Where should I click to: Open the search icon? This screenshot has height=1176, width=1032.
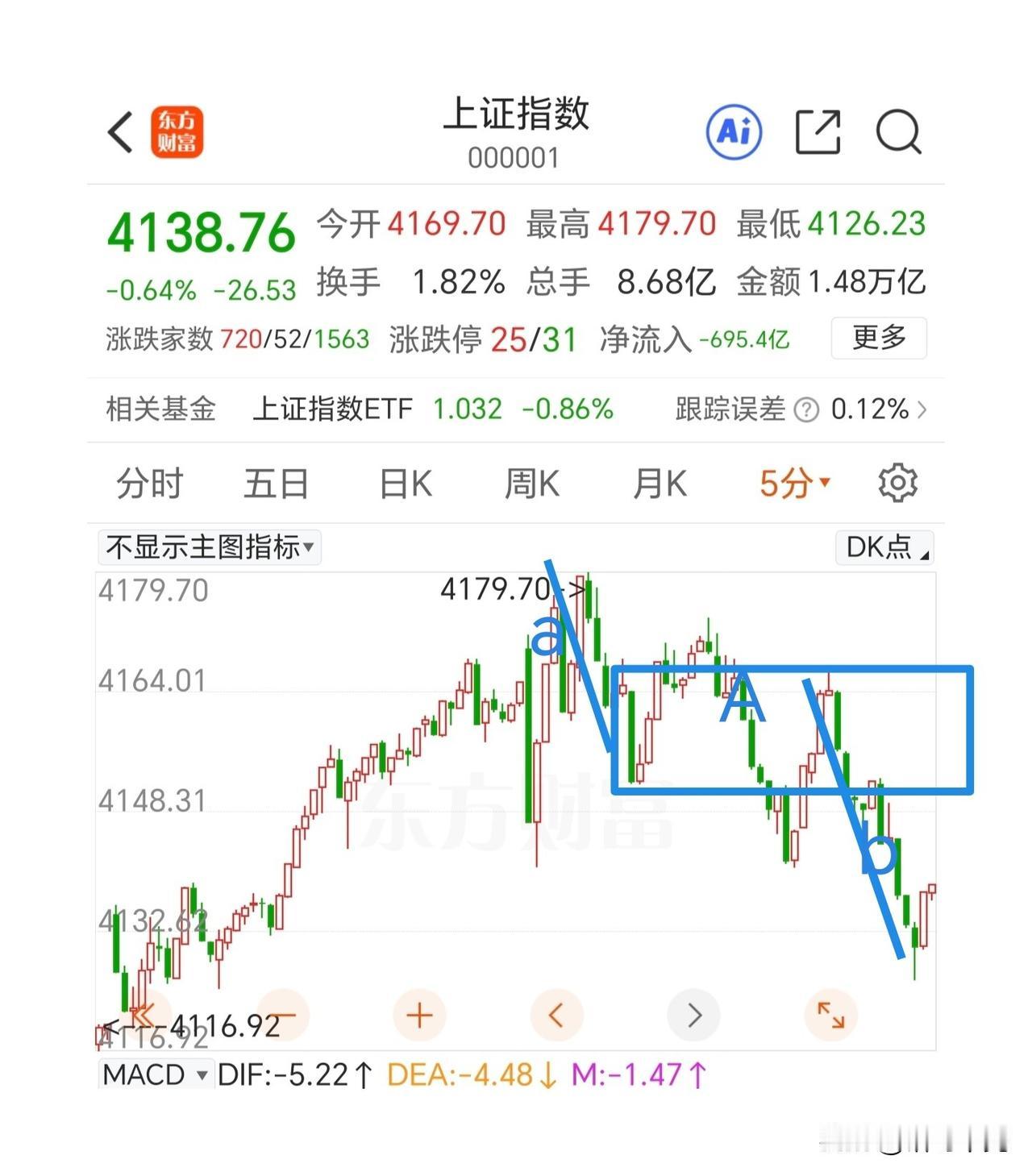(x=898, y=131)
